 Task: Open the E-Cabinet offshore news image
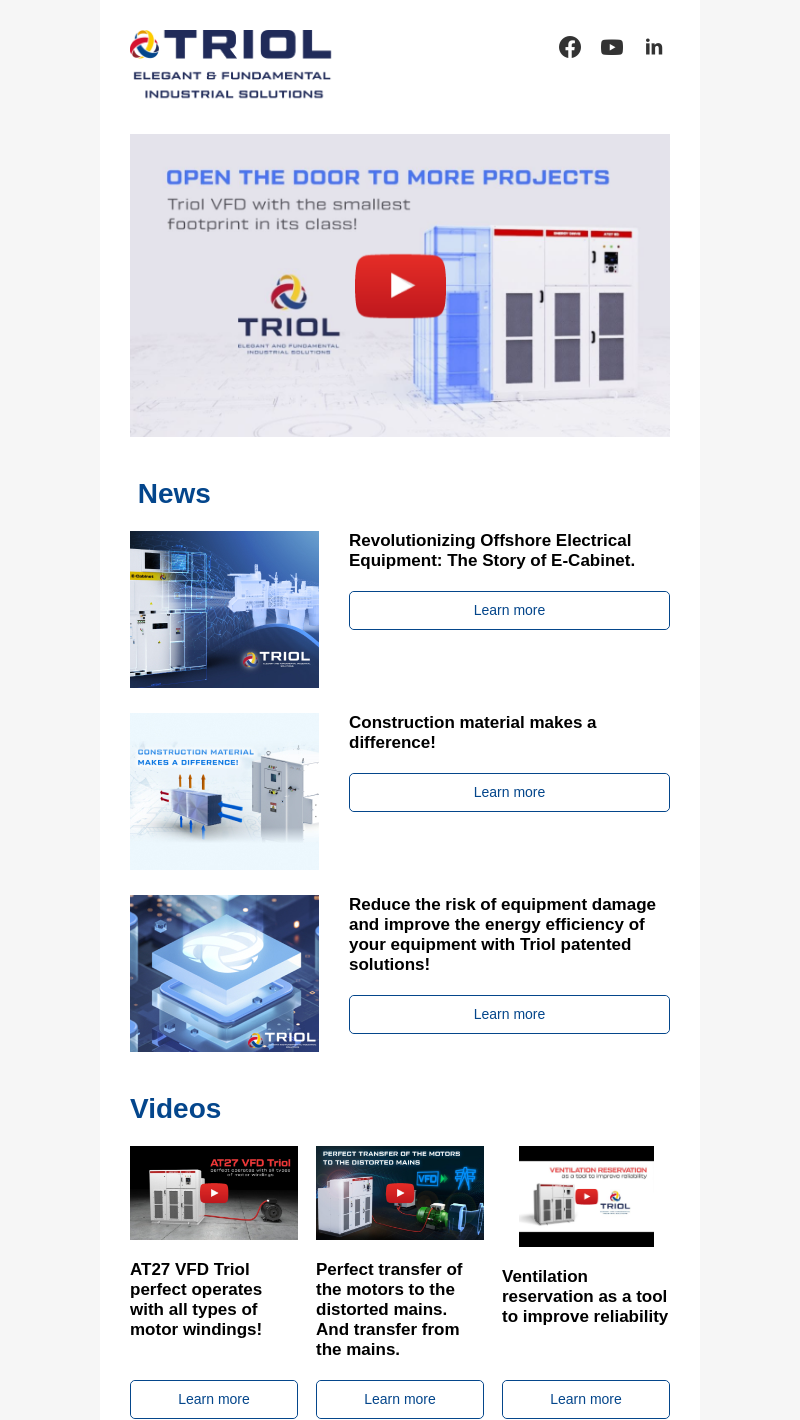[x=224, y=609]
